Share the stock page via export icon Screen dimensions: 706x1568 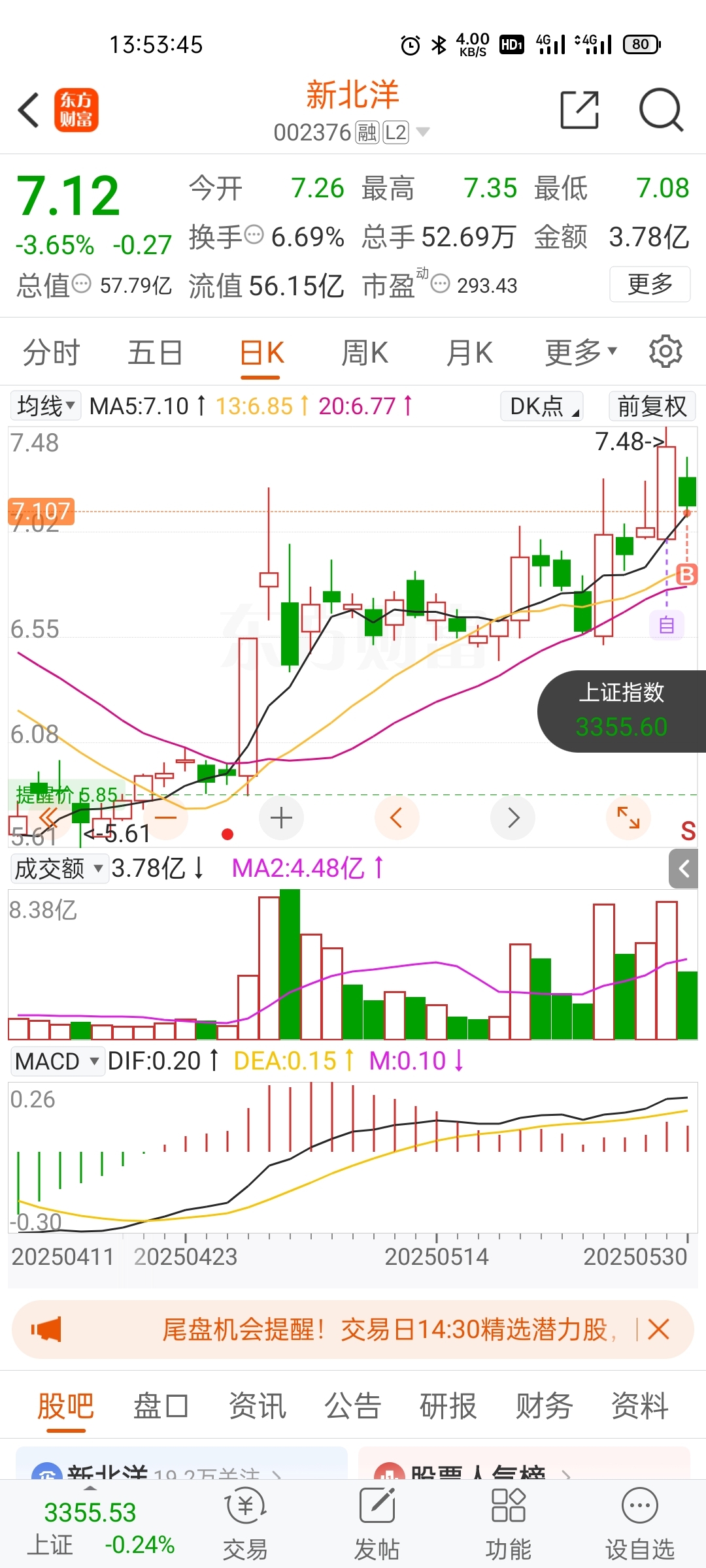point(580,110)
